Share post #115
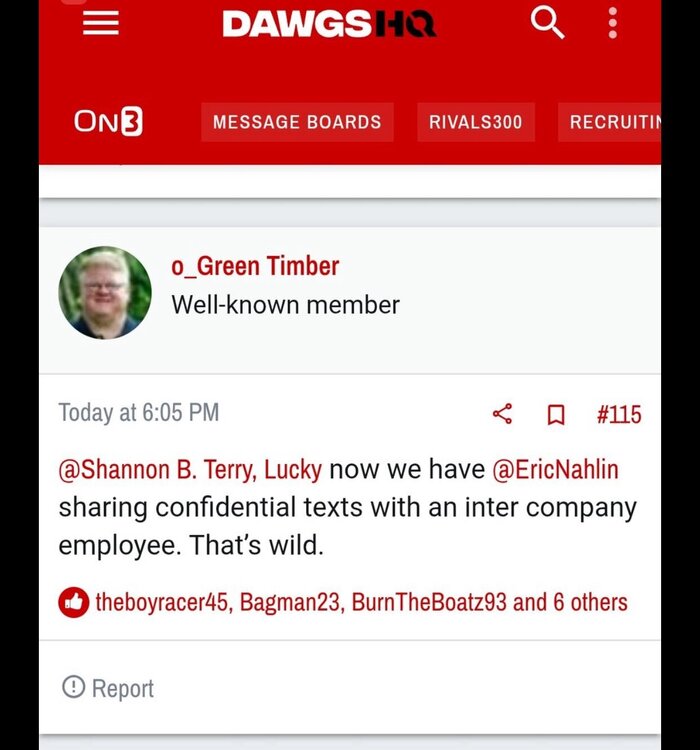This screenshot has height=750, width=700. [x=502, y=414]
